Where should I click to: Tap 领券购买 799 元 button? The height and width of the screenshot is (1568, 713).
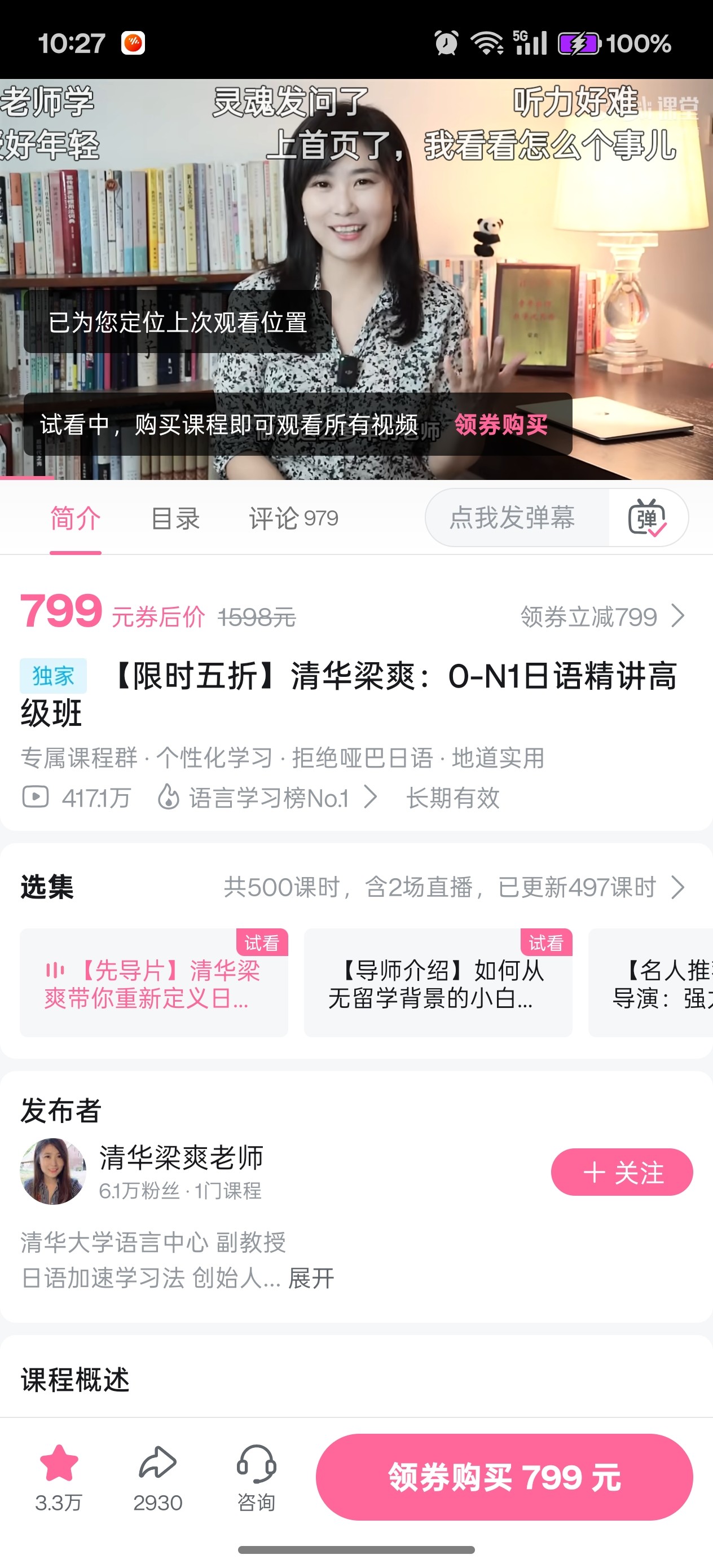pos(504,1477)
